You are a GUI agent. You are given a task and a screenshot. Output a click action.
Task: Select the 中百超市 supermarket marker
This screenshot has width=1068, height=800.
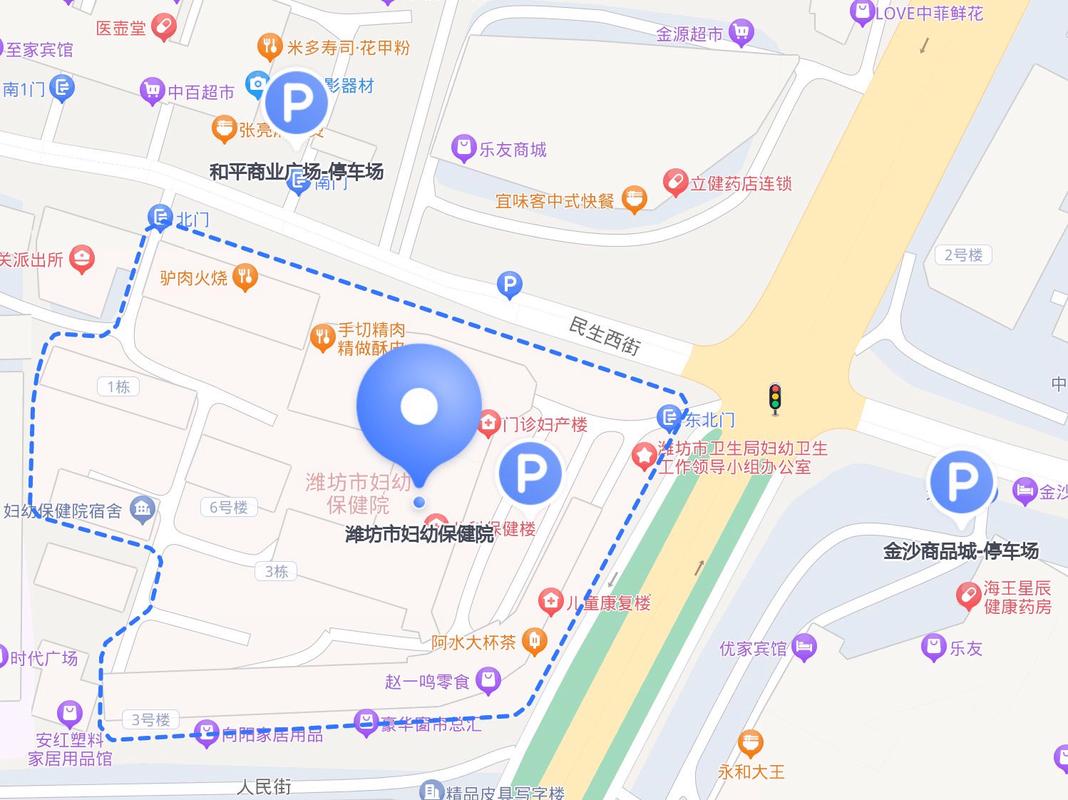pos(152,92)
